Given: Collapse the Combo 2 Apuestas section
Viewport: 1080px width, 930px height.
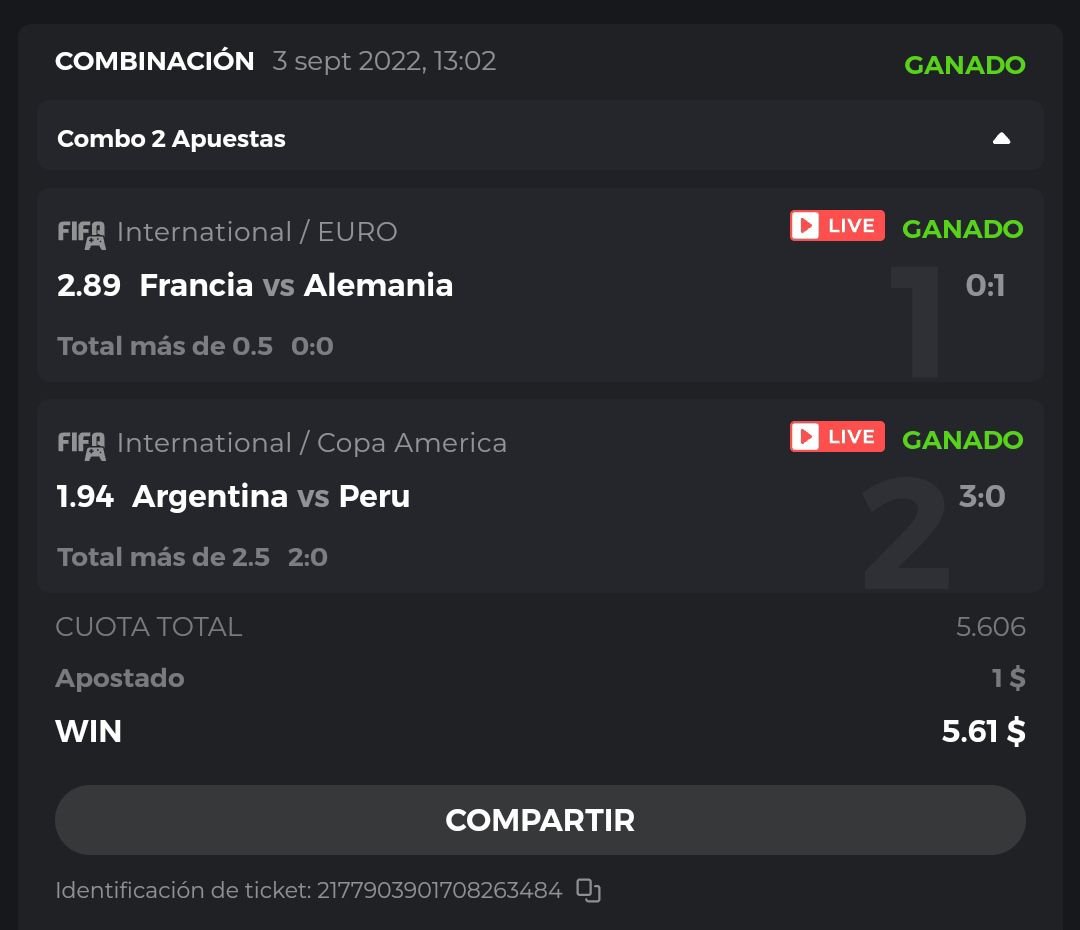Looking at the screenshot, I should point(1001,139).
